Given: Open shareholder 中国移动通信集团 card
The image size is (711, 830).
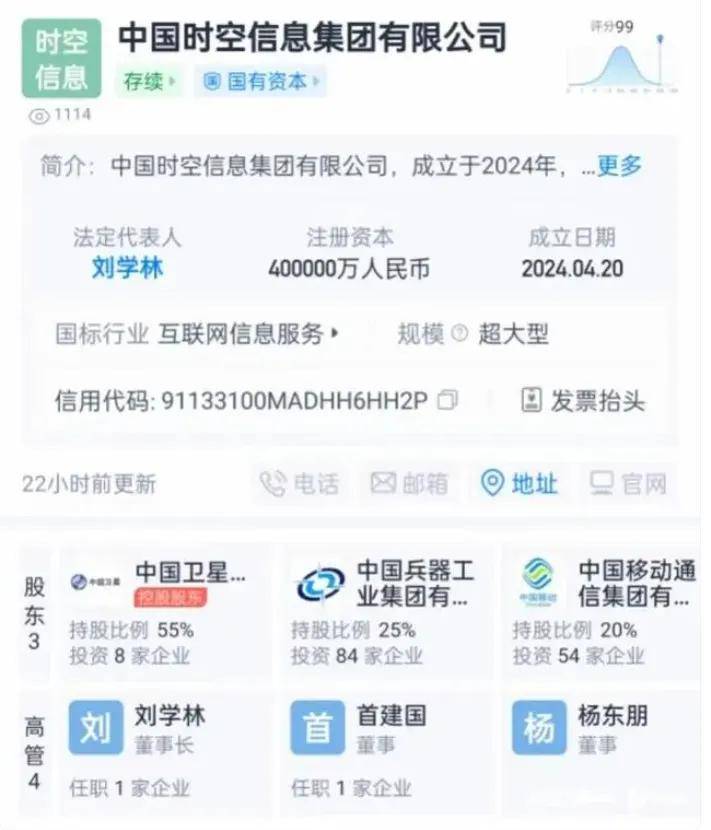Looking at the screenshot, I should click(606, 612).
